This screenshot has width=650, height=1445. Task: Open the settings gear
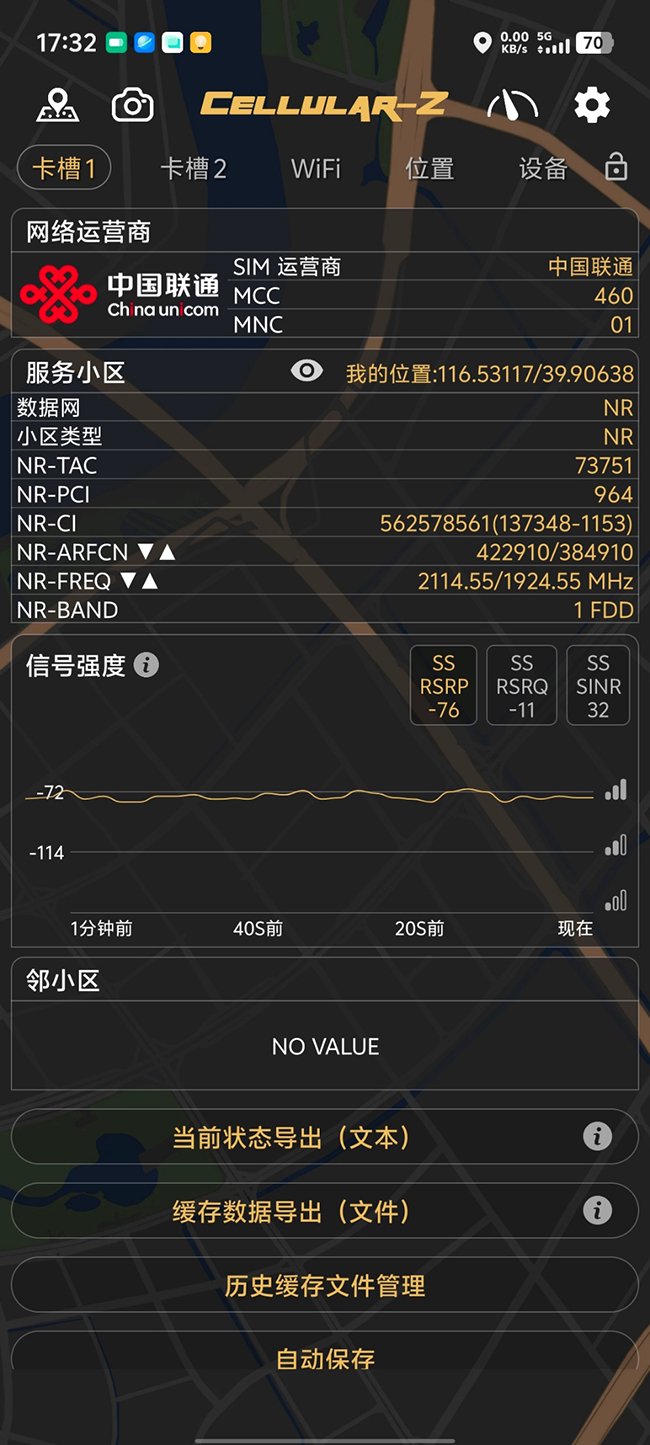pos(592,105)
